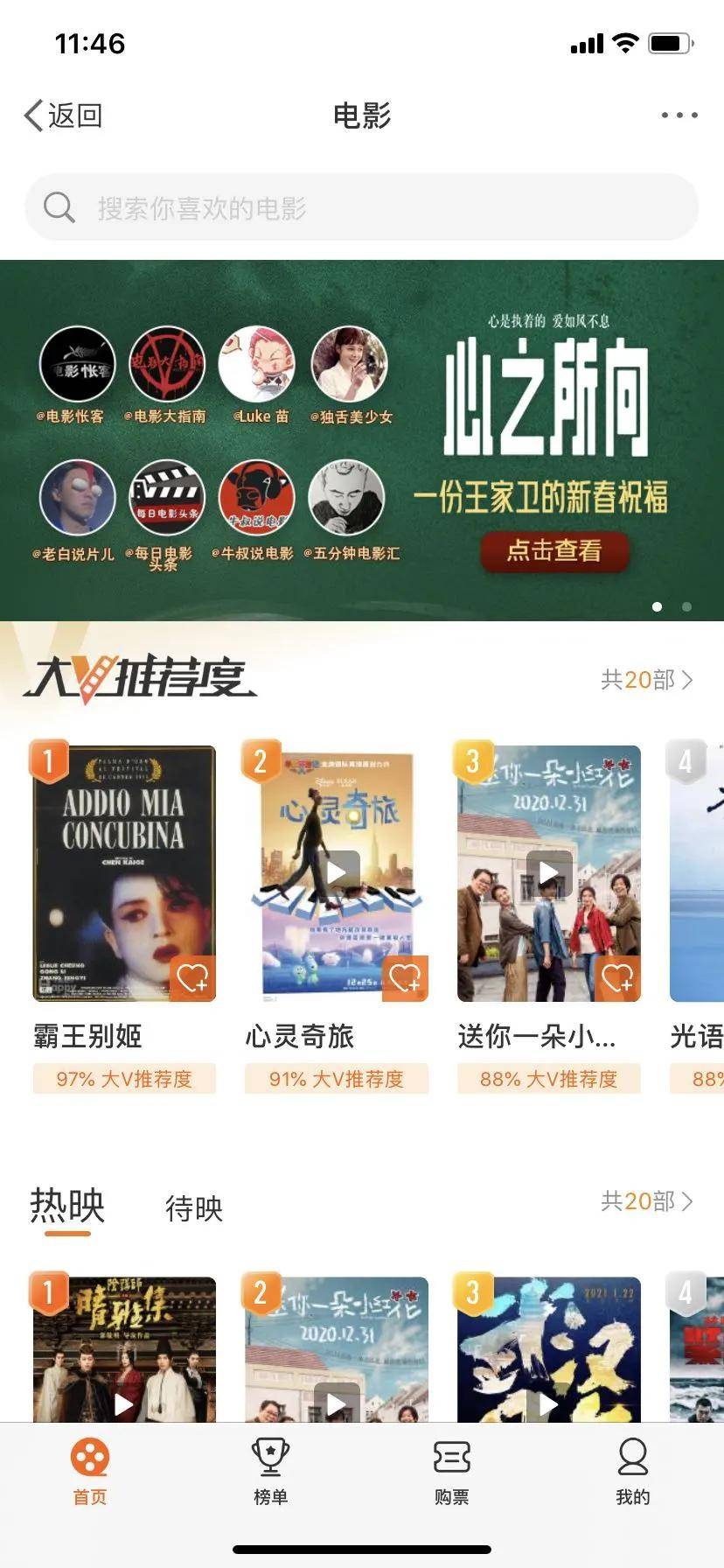Image resolution: width=724 pixels, height=1568 pixels.
Task: Open the 霸王别姬 movie card
Action: click(x=124, y=873)
